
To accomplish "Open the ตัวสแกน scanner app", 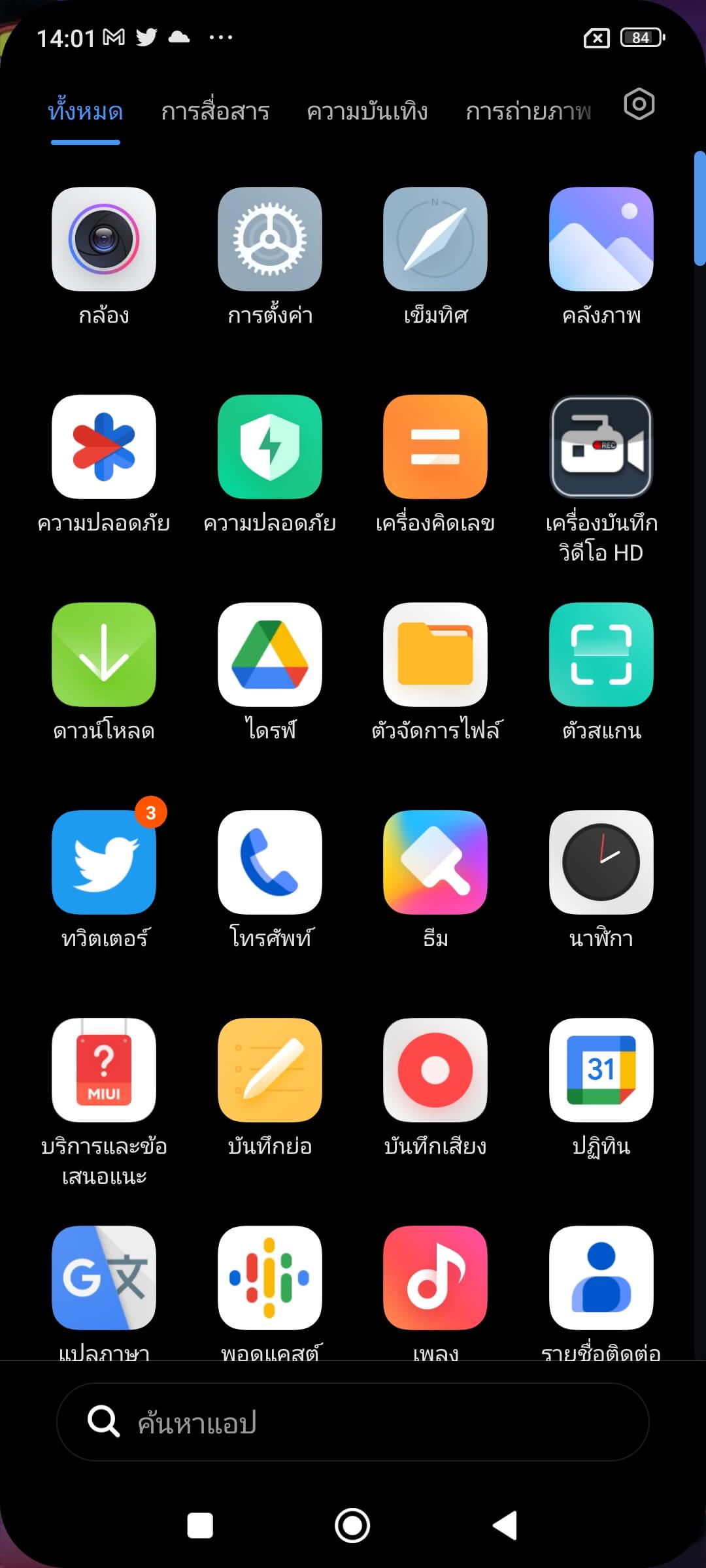I will (601, 655).
